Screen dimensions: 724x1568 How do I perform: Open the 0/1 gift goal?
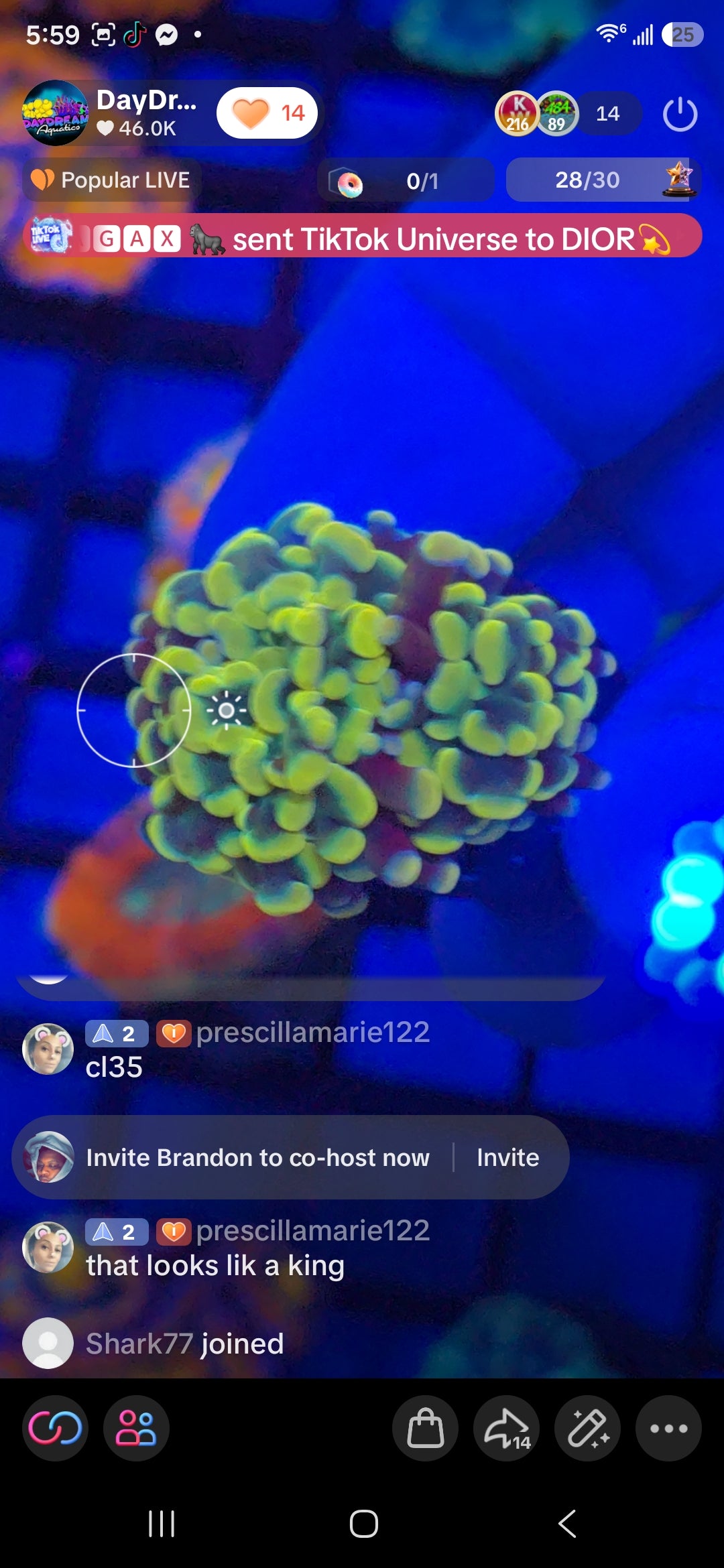pos(406,180)
